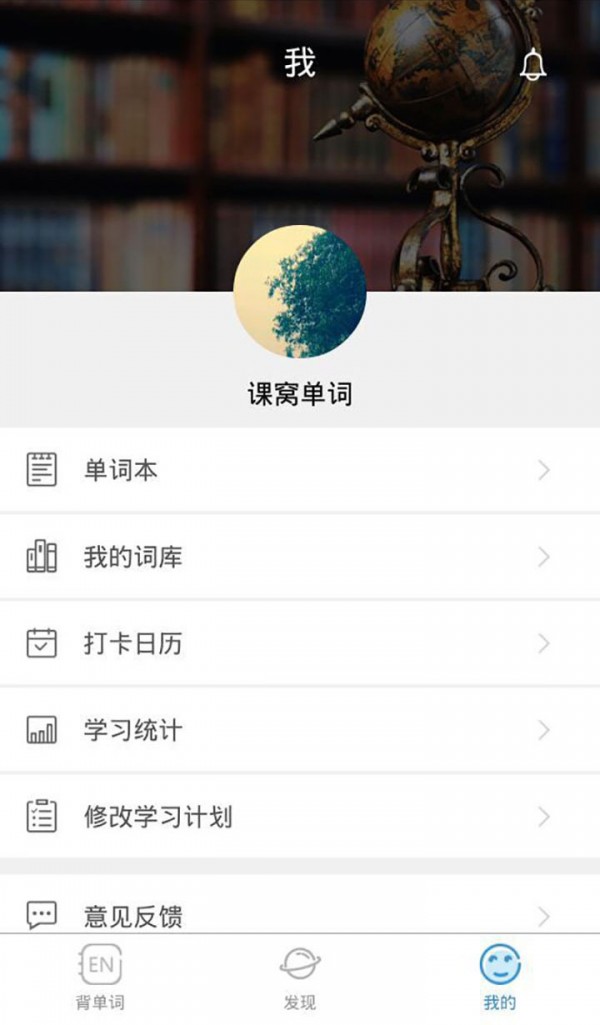Select the 我的 profile tab
Viewport: 600px width, 1025px height.
(500, 977)
